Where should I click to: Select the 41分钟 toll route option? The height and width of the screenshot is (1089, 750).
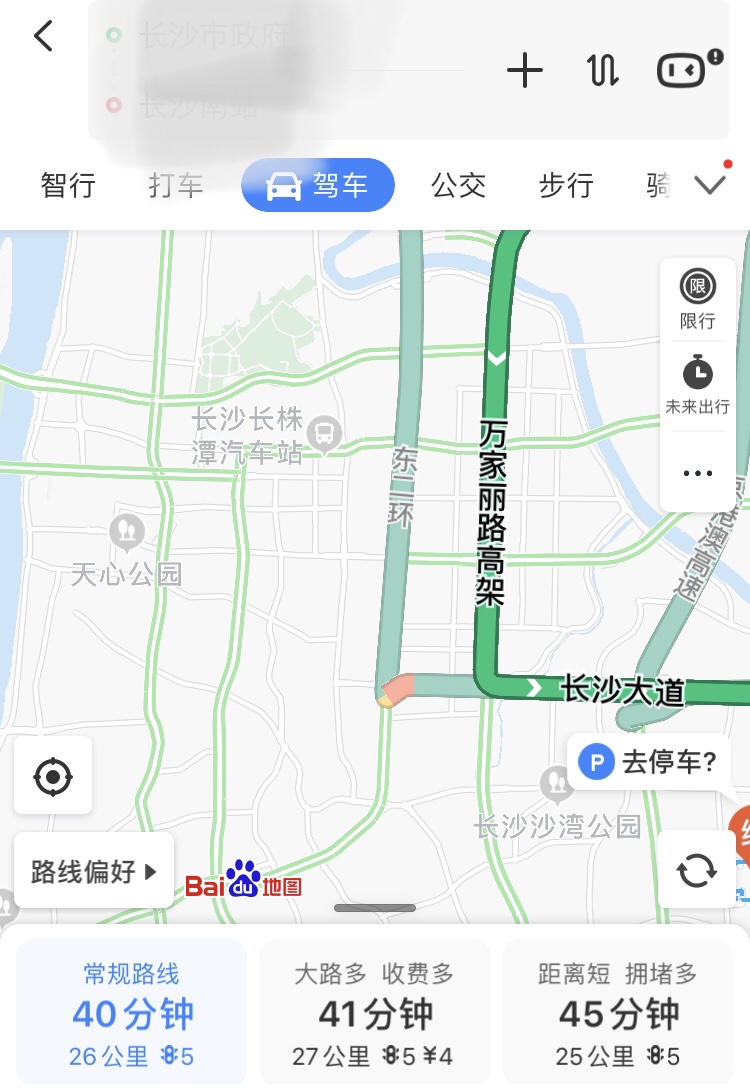click(374, 1013)
